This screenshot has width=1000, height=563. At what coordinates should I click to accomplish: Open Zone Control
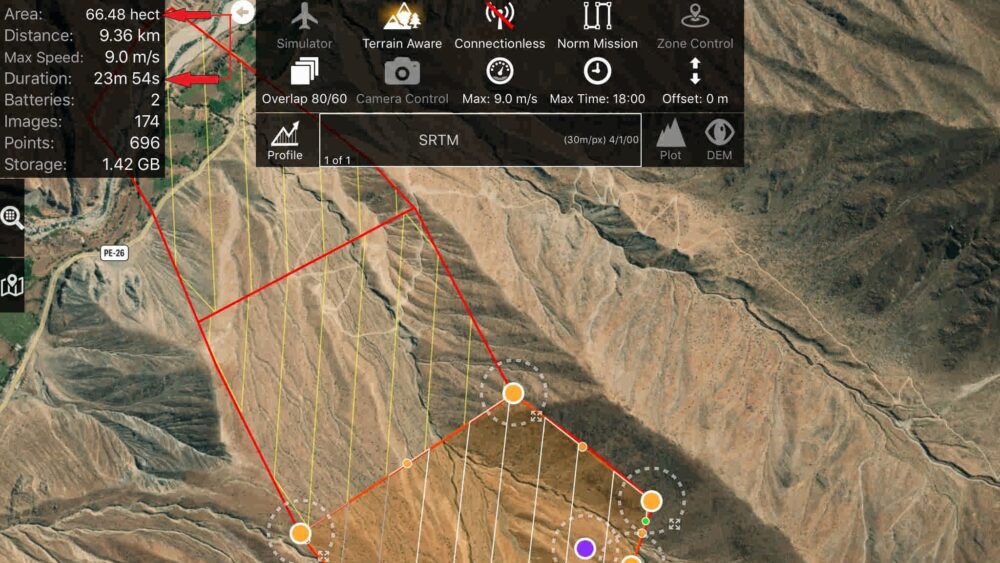[x=695, y=26]
